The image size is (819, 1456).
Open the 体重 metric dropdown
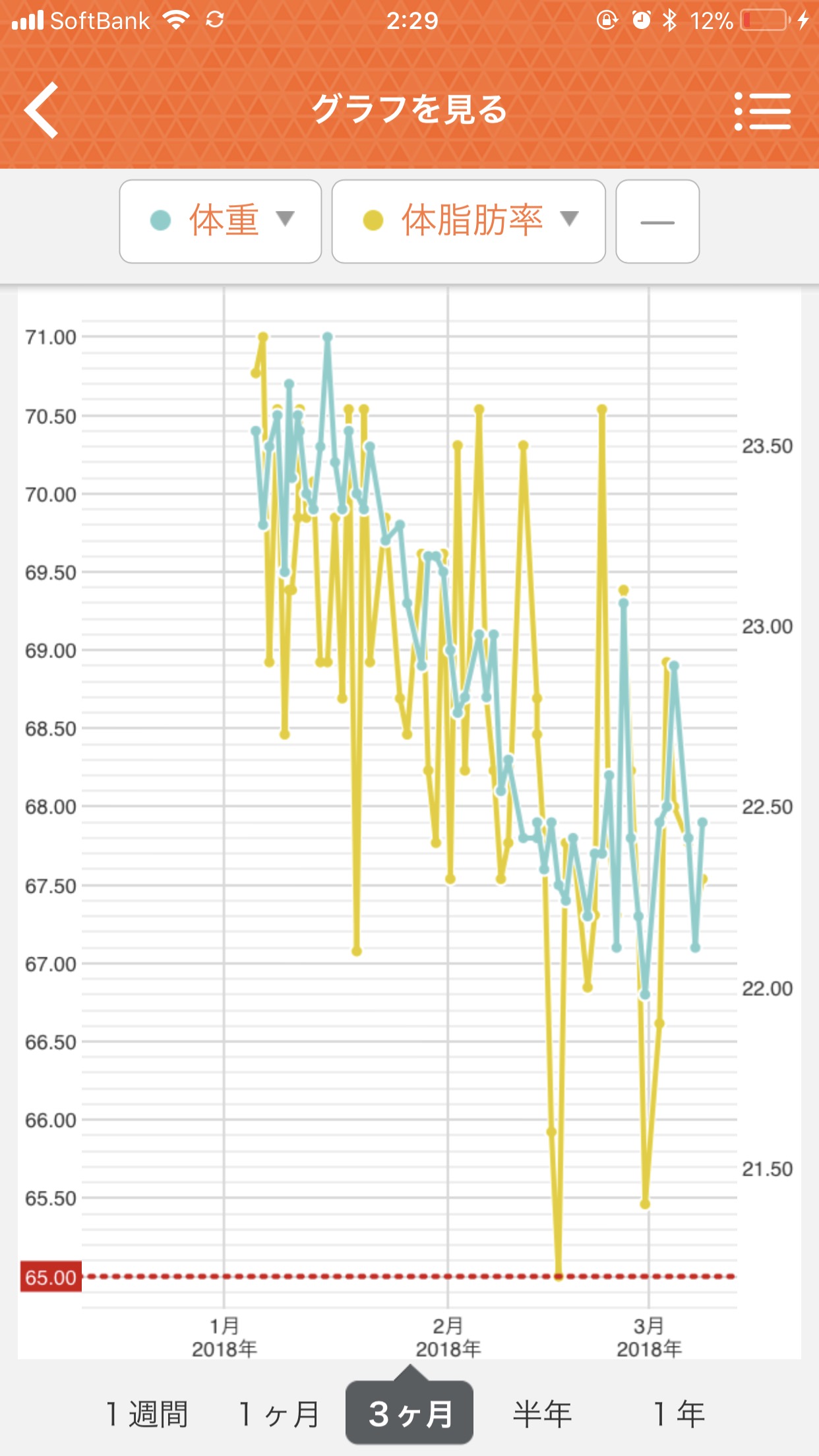220,221
